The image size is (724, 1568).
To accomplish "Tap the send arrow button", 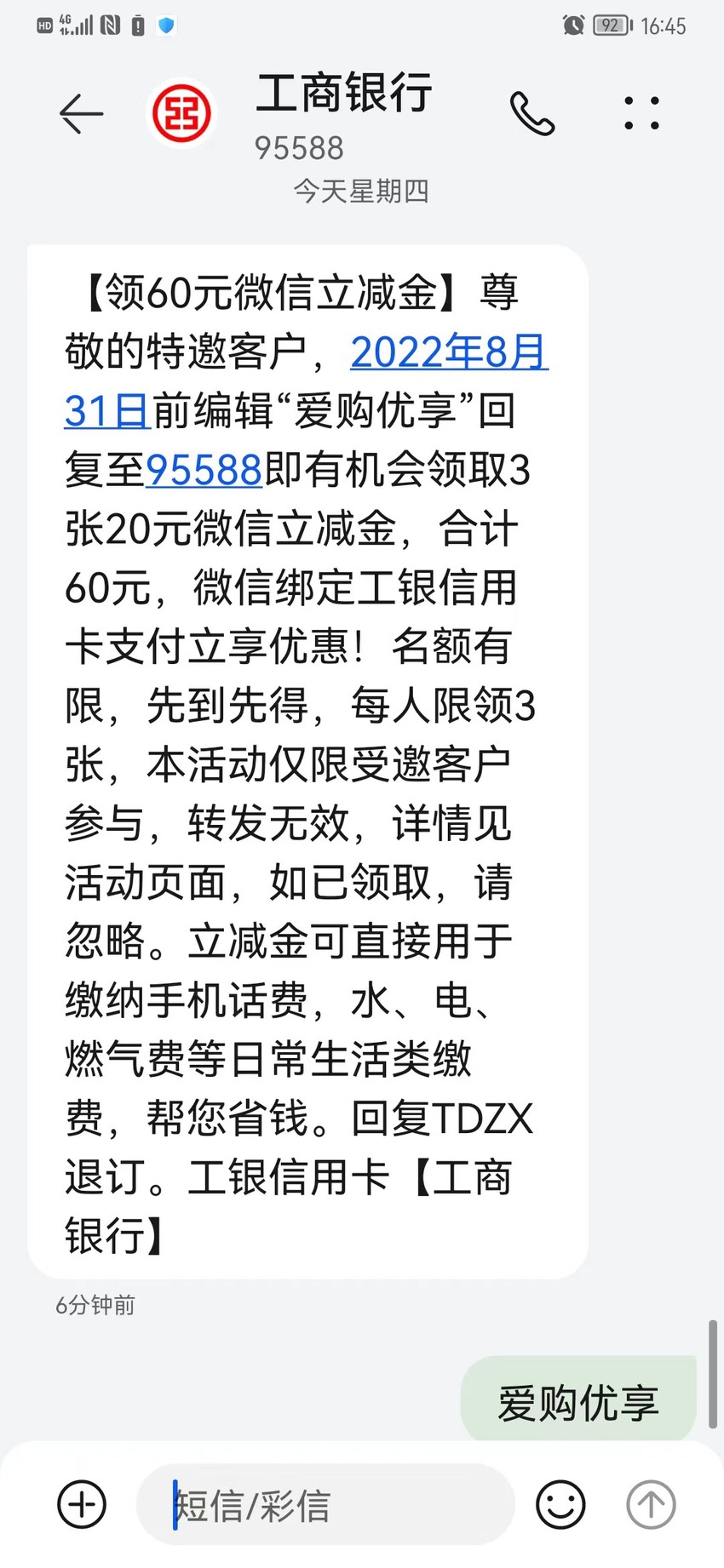I will click(x=651, y=1504).
